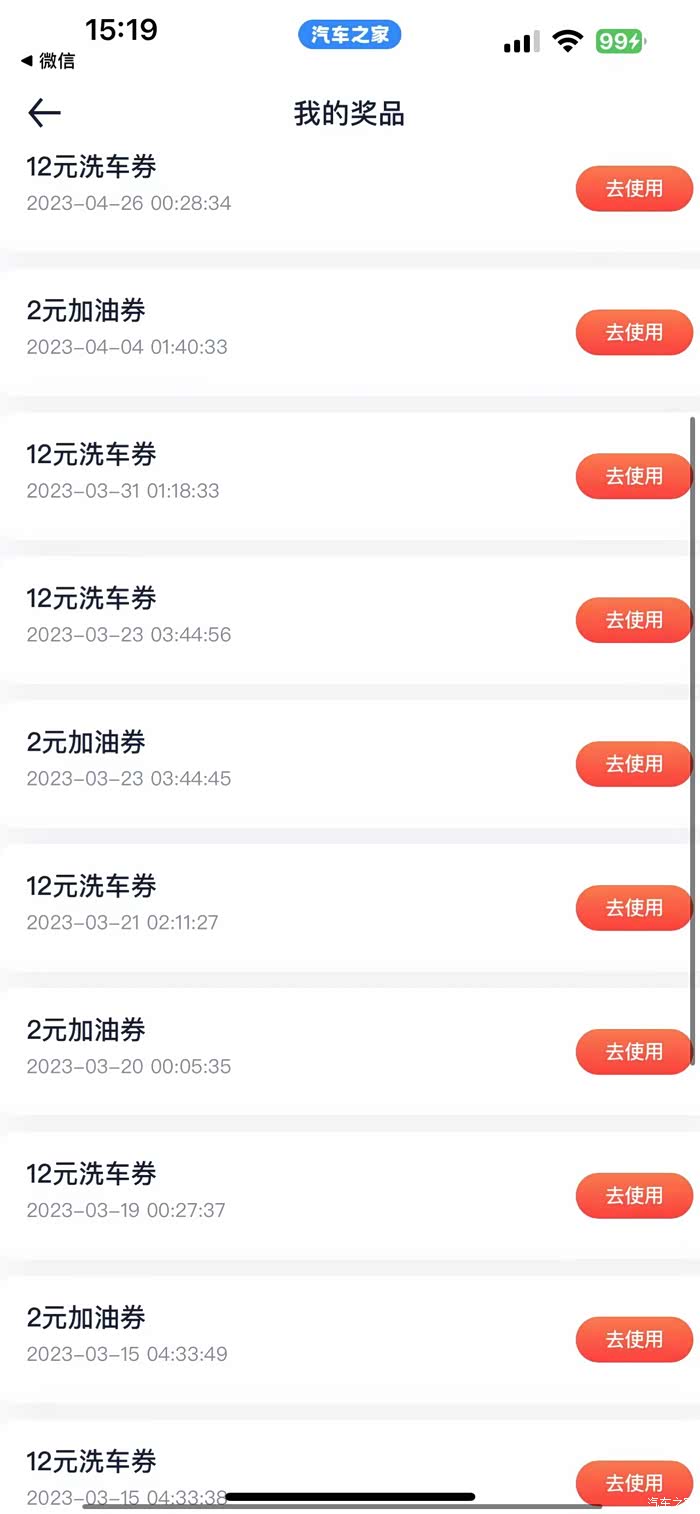Tap 去使用 for coupon dated 2023-04-04
The height and width of the screenshot is (1514, 700).
tap(634, 333)
